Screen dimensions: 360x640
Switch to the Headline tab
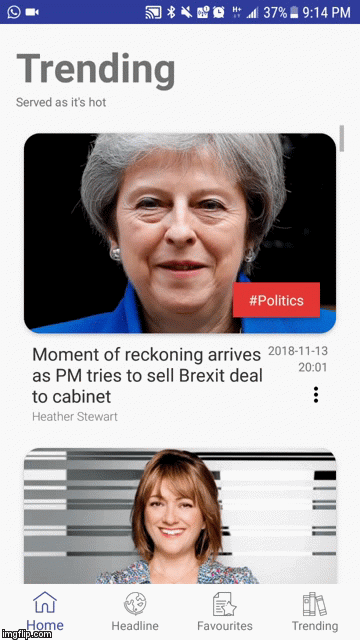tap(135, 611)
